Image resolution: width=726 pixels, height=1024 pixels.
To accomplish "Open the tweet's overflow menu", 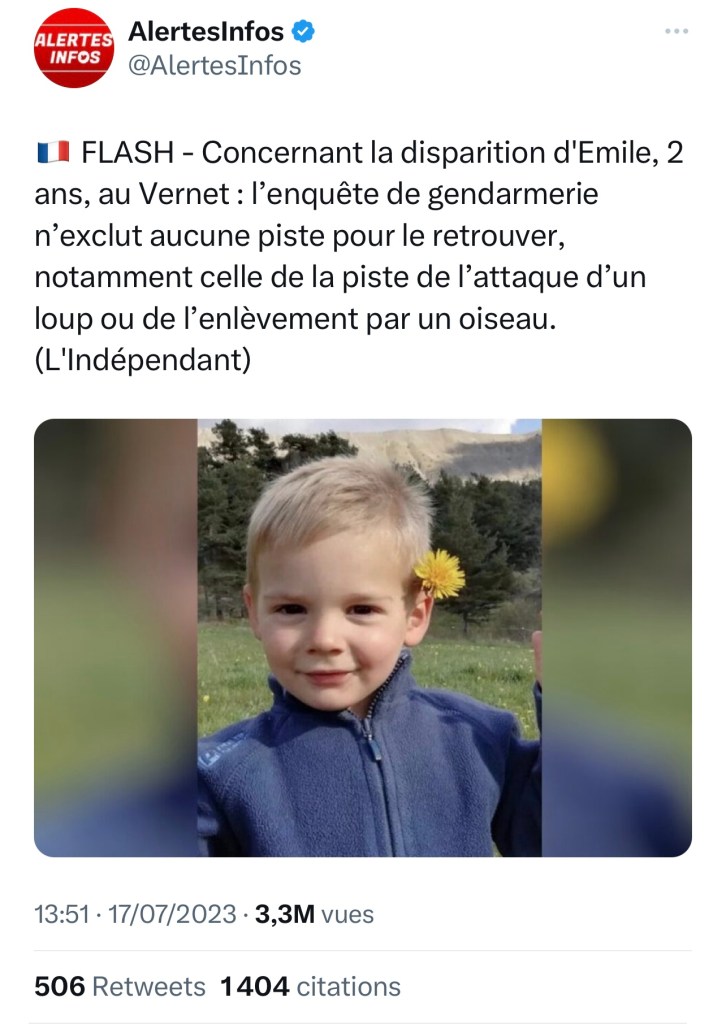I will pos(677,33).
